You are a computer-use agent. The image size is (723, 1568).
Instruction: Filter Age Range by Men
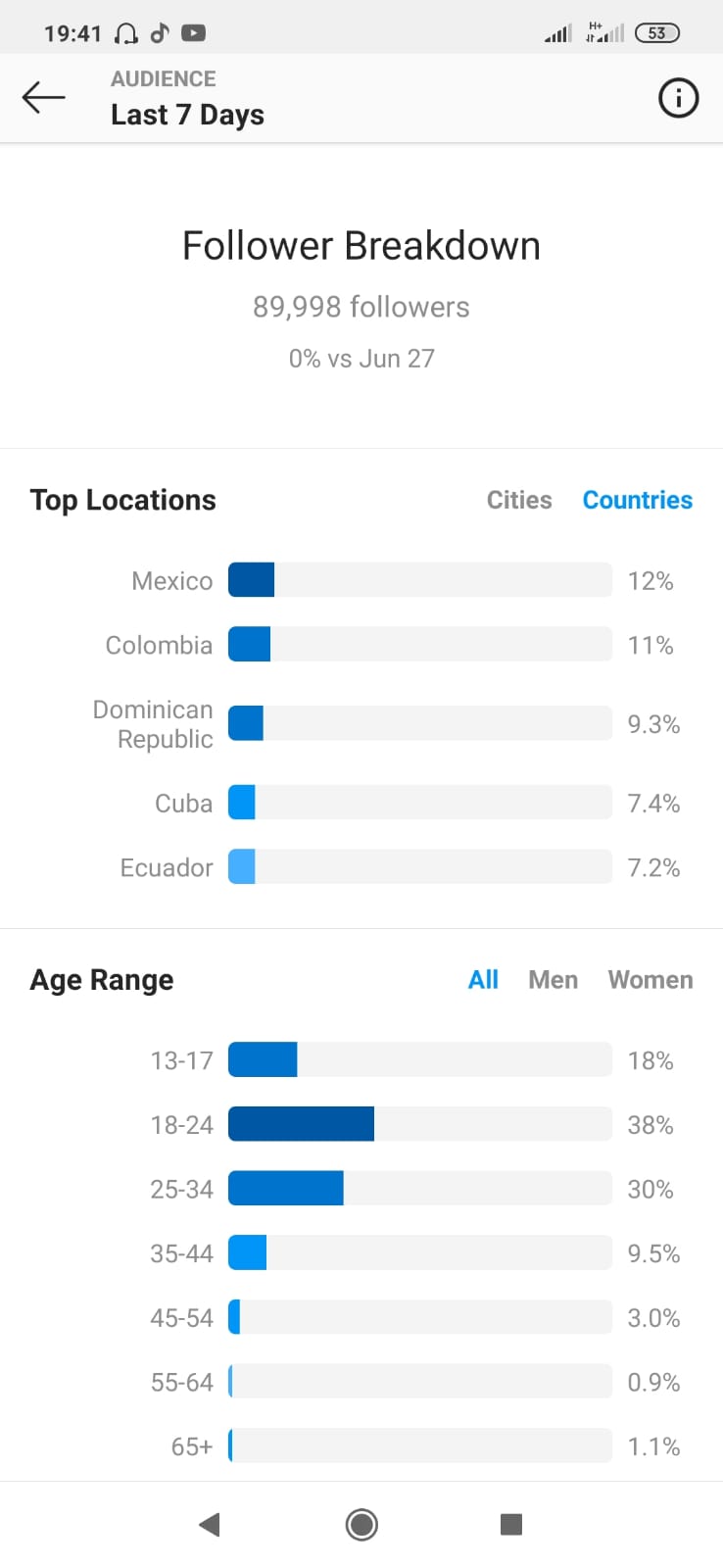[553, 980]
